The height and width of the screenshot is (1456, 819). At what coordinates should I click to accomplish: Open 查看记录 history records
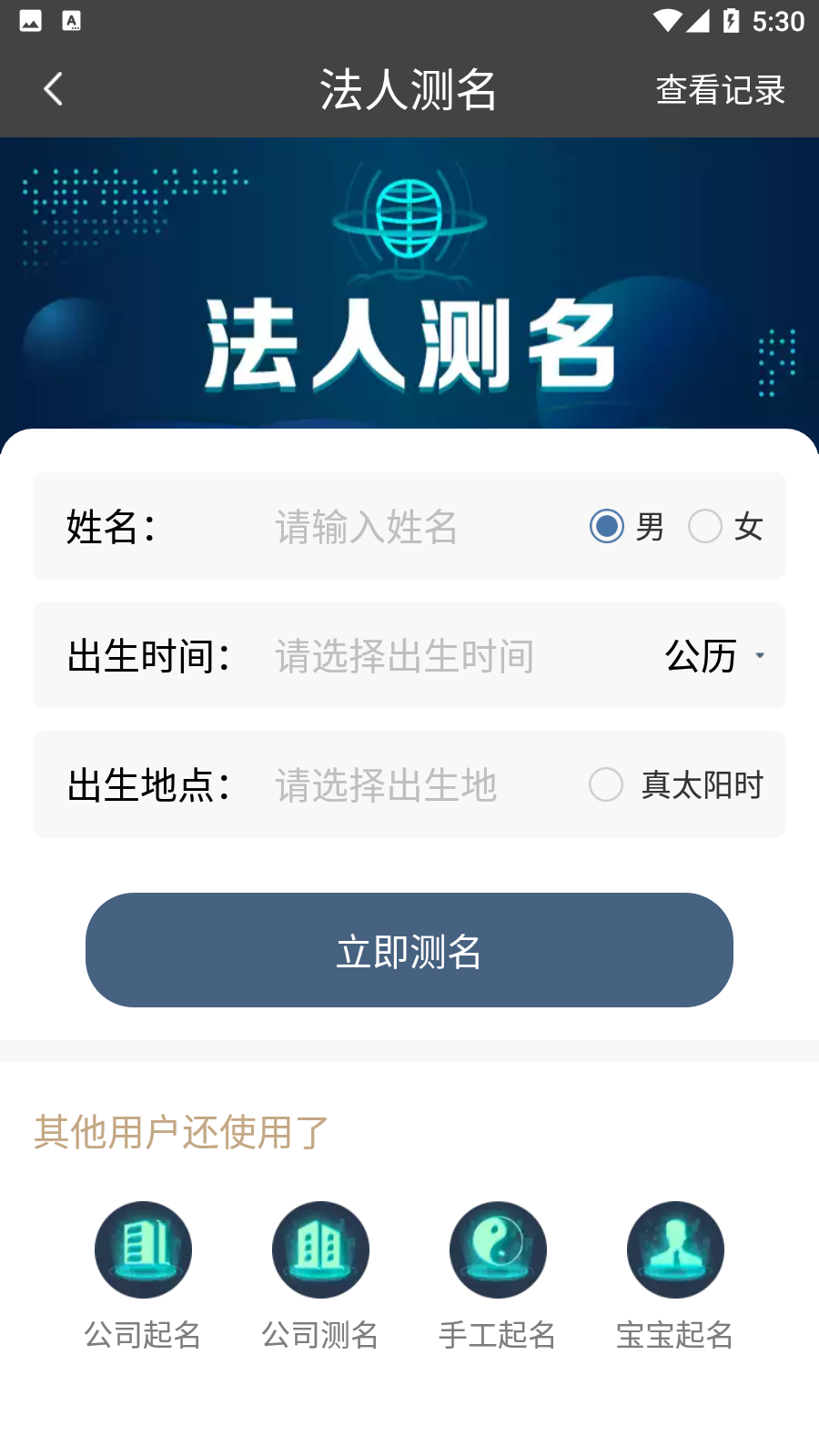(720, 90)
